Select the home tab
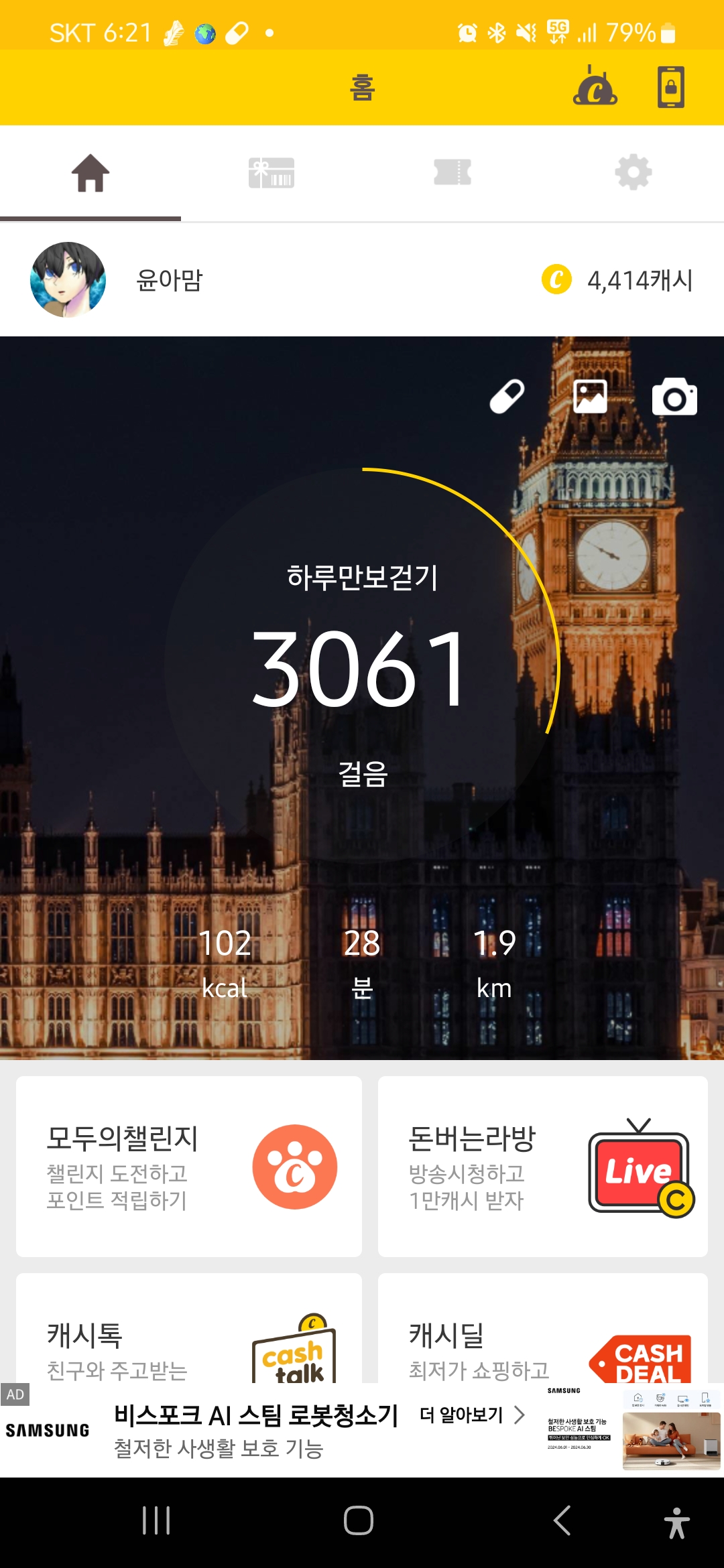This screenshot has height=1568, width=724. coord(90,173)
